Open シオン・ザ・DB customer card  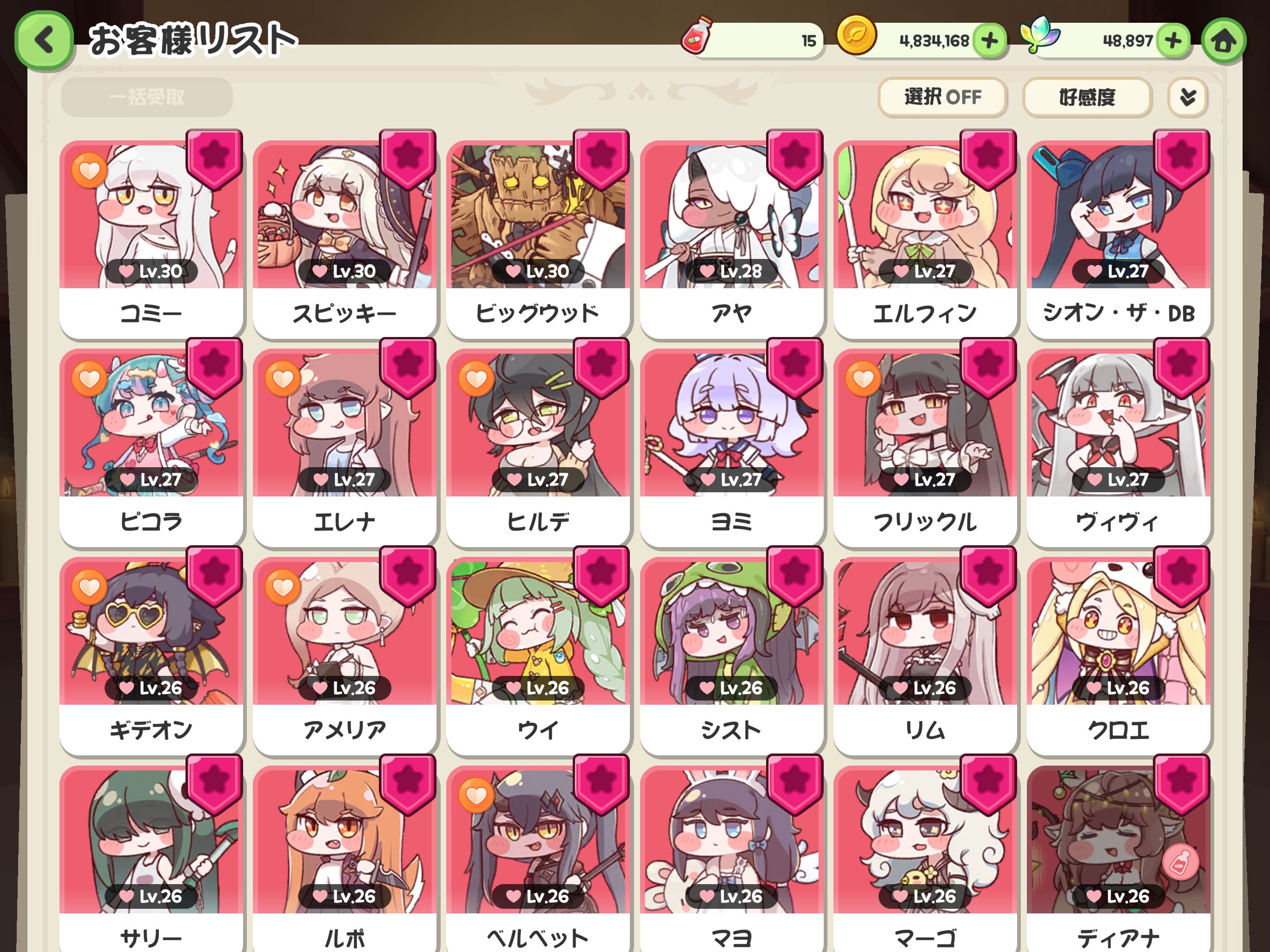(x=1118, y=238)
